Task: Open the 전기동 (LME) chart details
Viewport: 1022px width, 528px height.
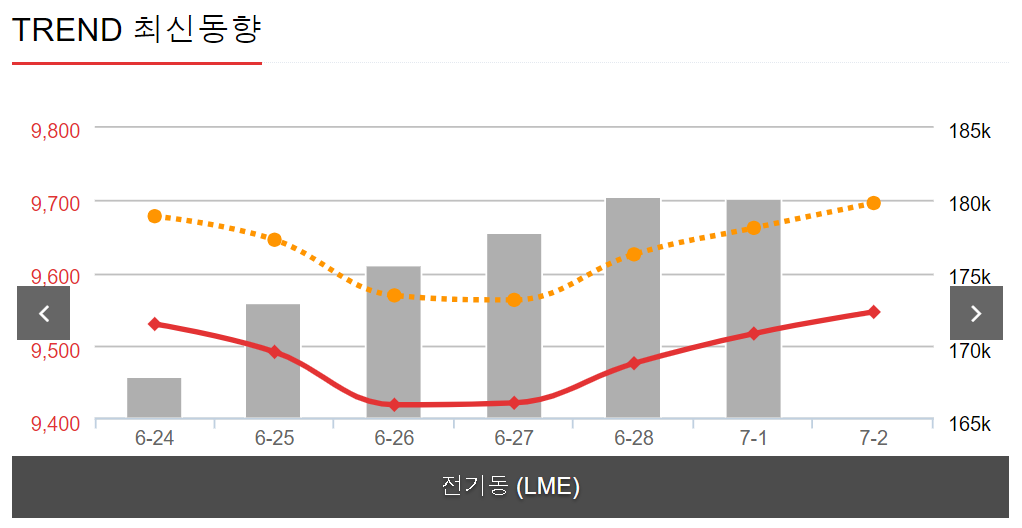Action: coord(510,487)
